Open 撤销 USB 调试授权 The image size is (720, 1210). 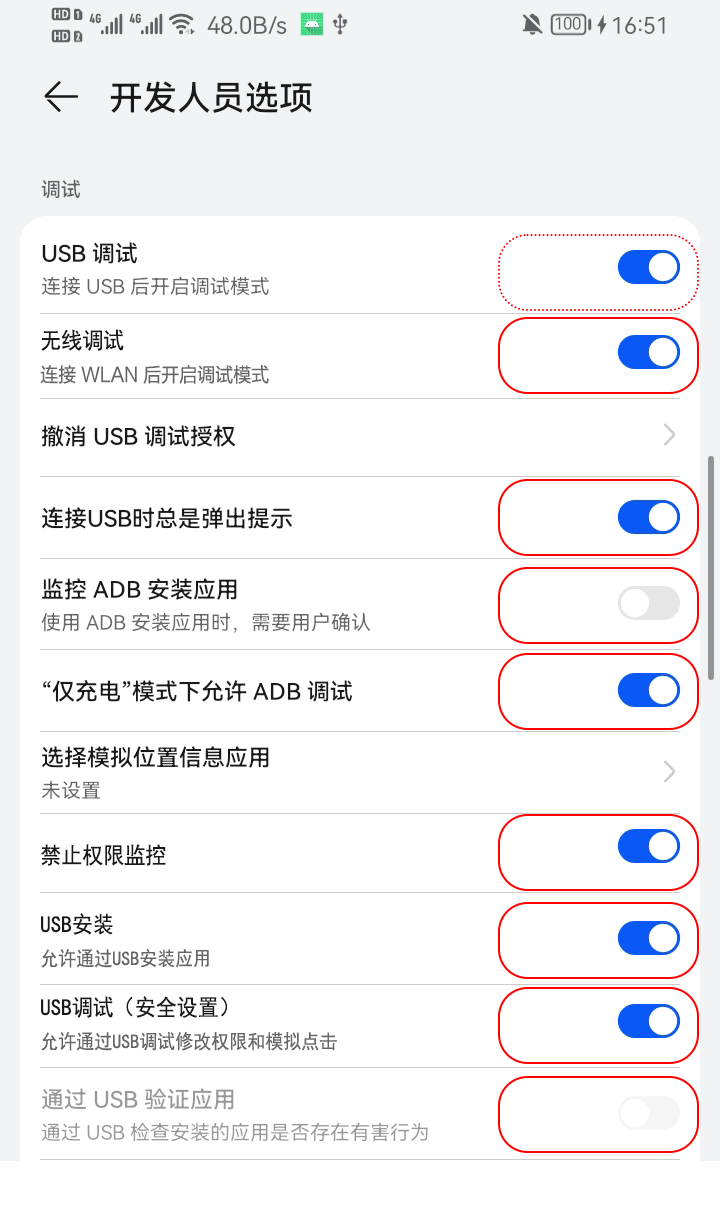point(360,434)
